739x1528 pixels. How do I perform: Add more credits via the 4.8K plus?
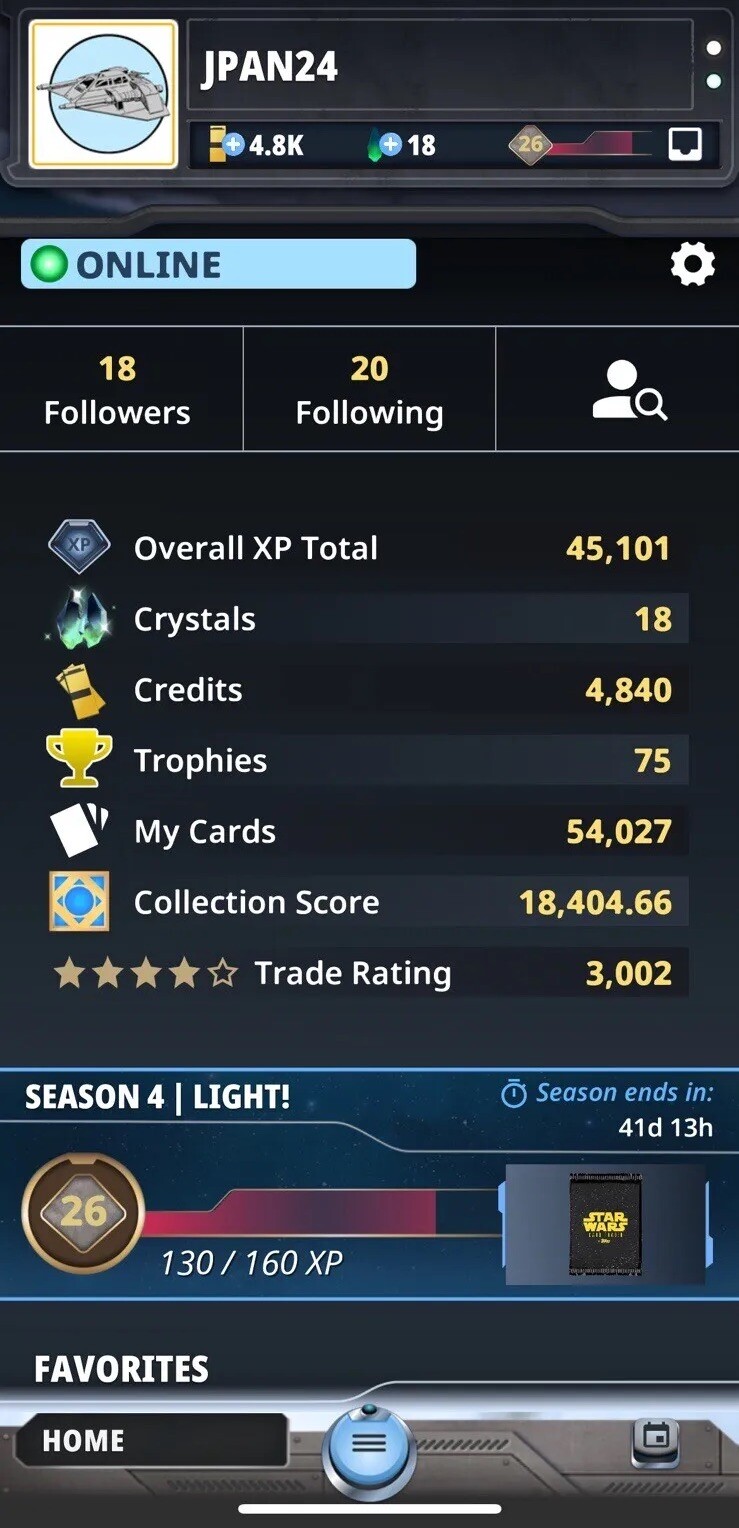point(233,145)
